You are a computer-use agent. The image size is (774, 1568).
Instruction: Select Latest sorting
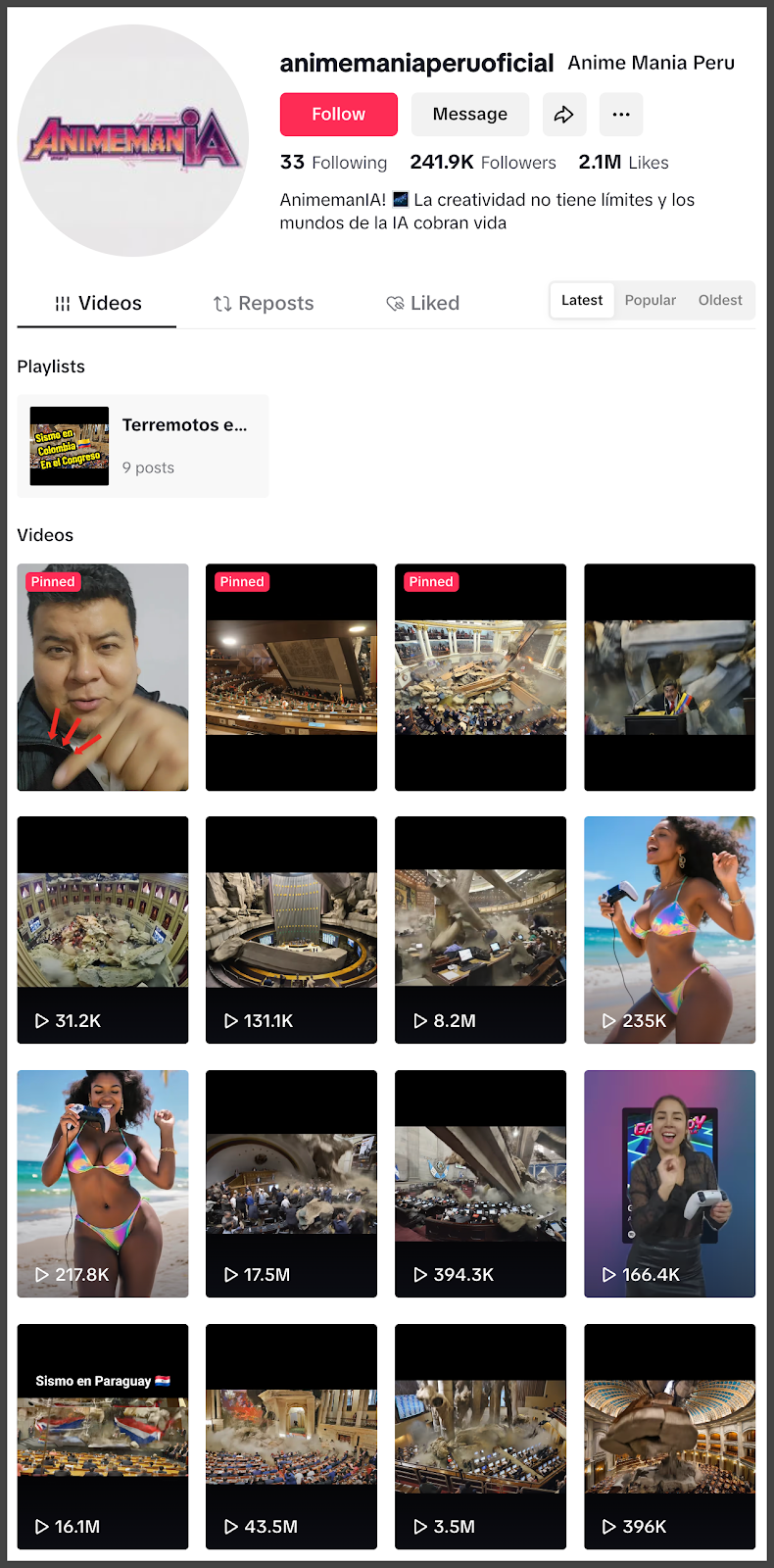582,301
